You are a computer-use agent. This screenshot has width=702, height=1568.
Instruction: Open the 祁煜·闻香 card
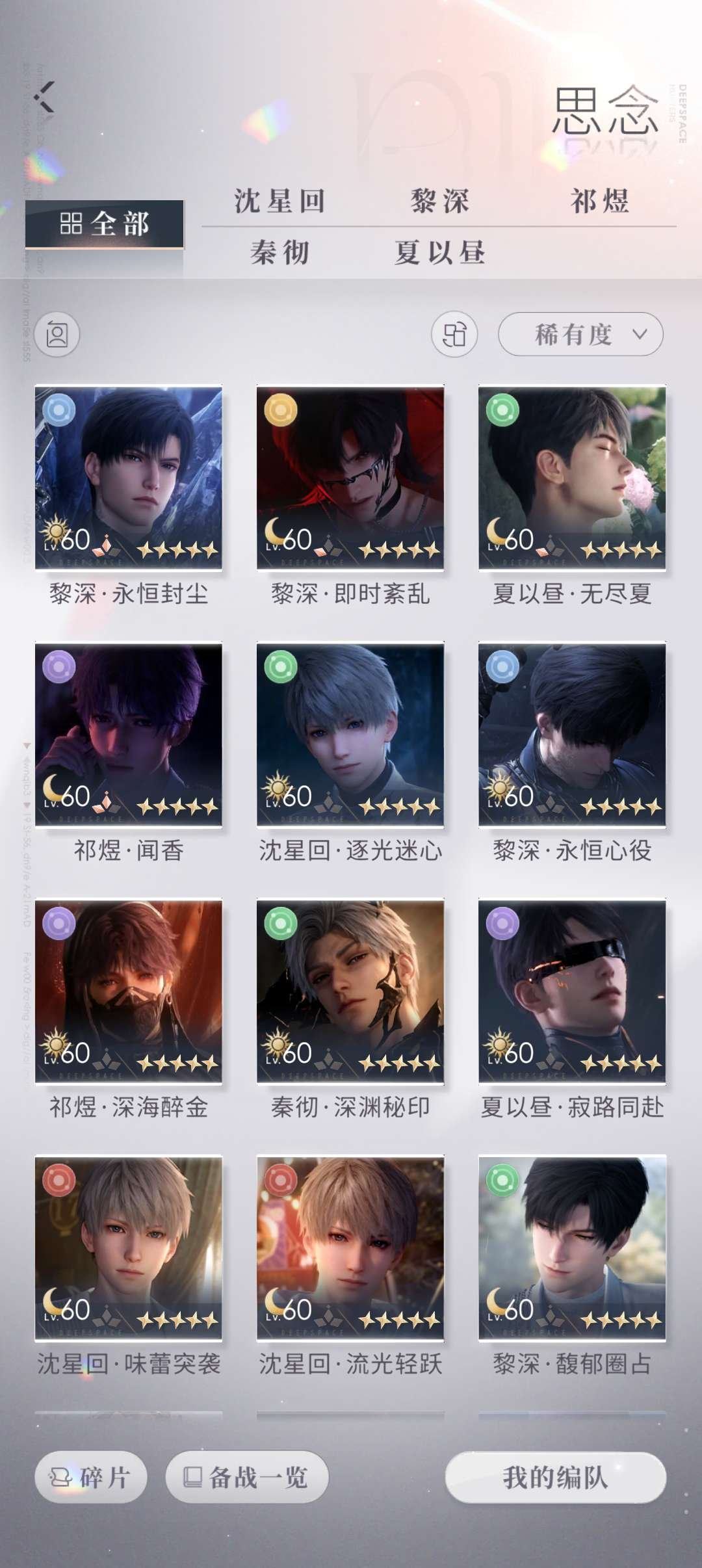click(129, 735)
